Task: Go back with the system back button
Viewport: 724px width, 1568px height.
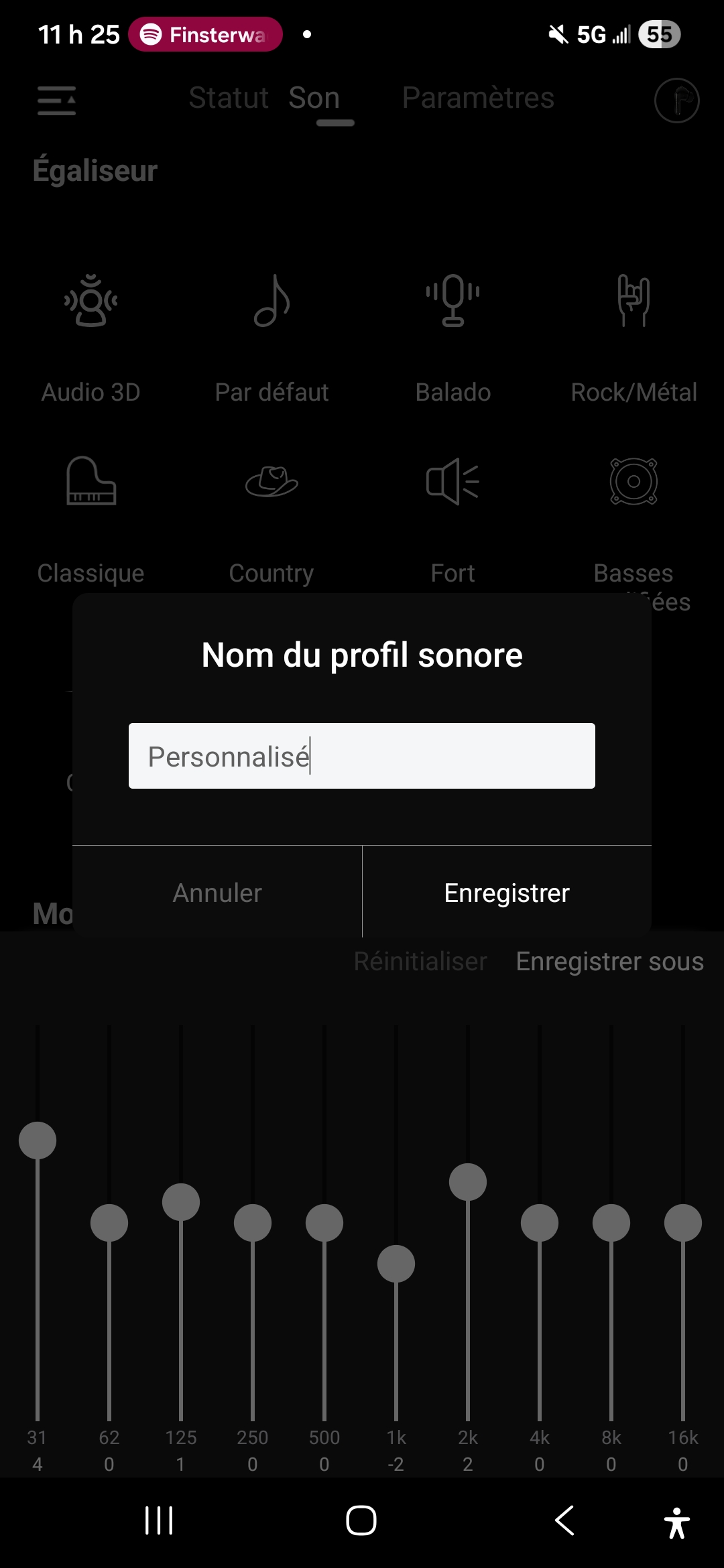Action: 564,1520
